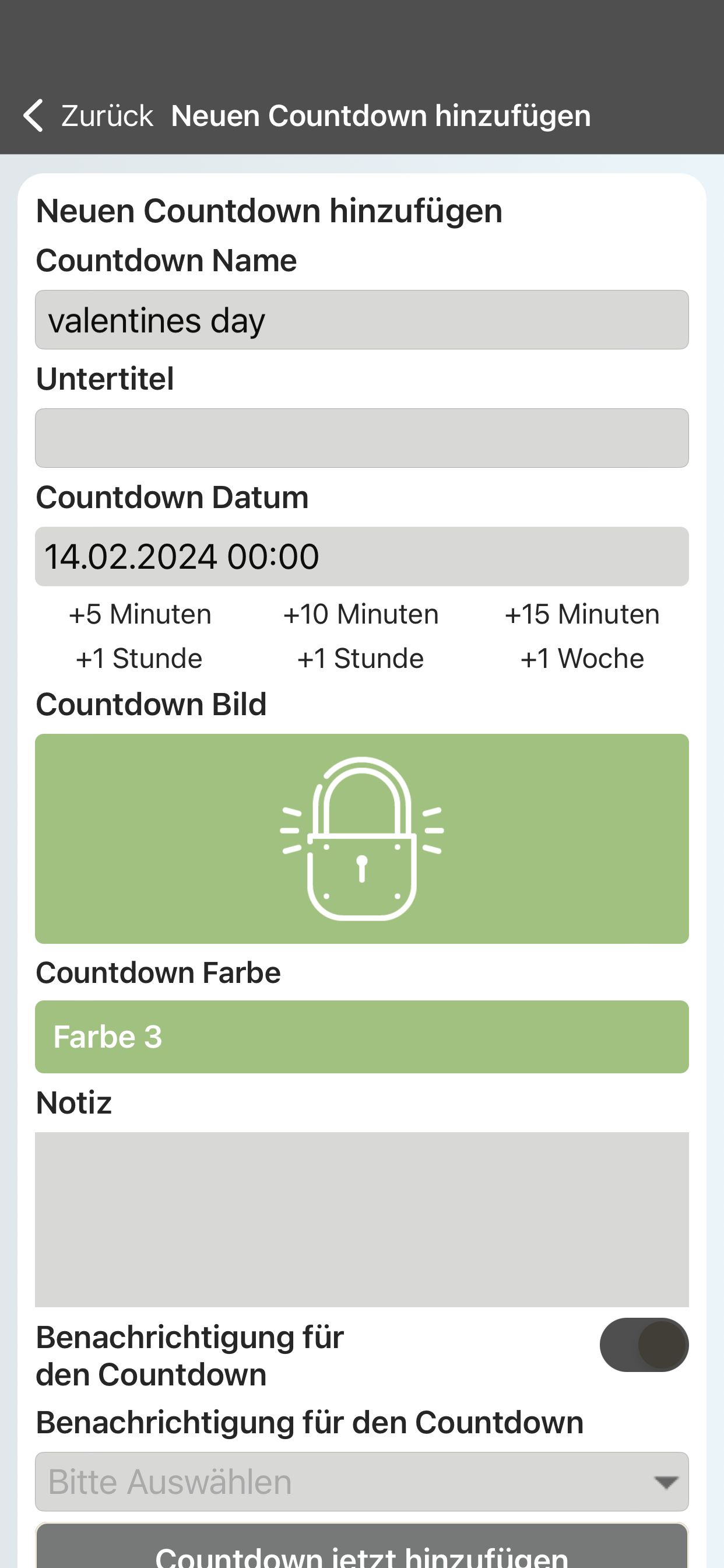Edit the Countdown Name field
The image size is (724, 1568).
[x=362, y=320]
